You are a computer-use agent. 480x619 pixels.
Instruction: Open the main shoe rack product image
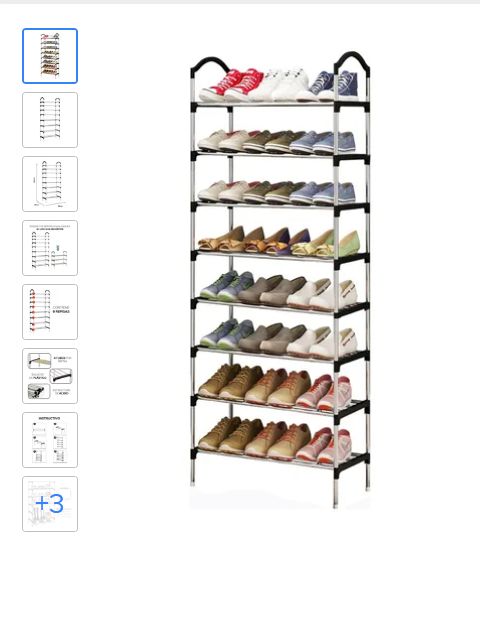tap(280, 279)
